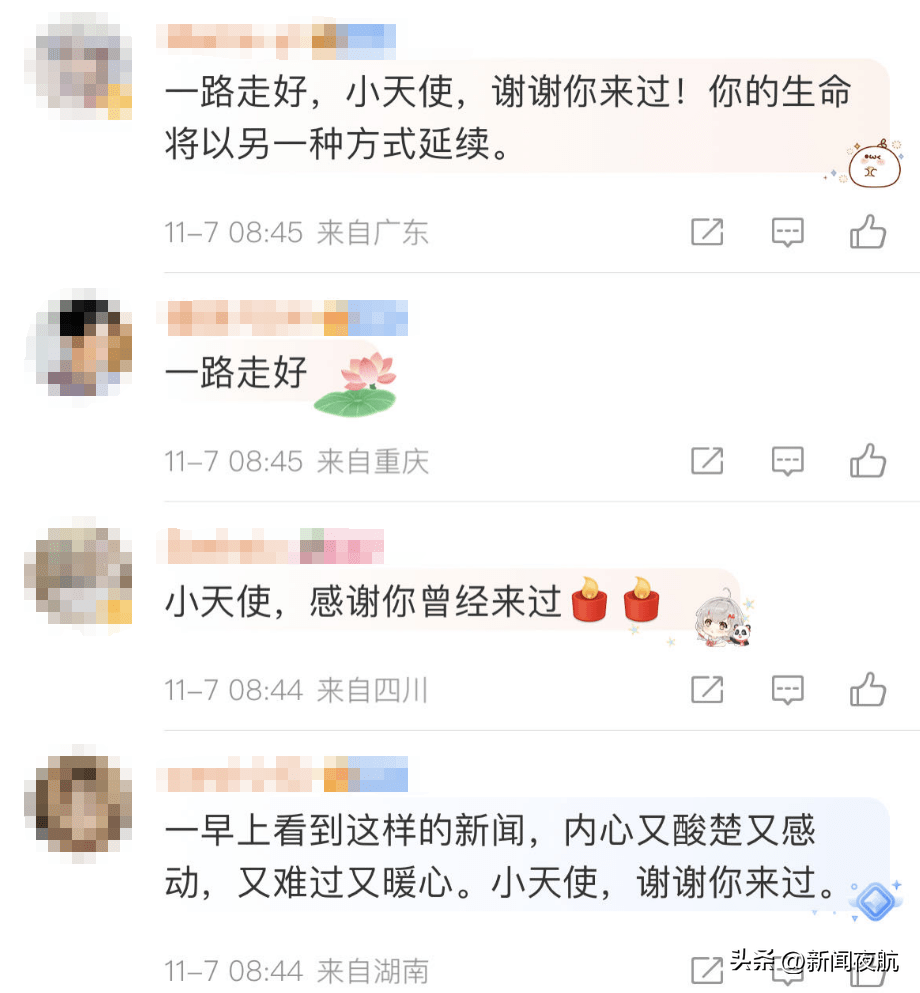Reply to the comment from 广东
The width and height of the screenshot is (920, 993).
788,232
